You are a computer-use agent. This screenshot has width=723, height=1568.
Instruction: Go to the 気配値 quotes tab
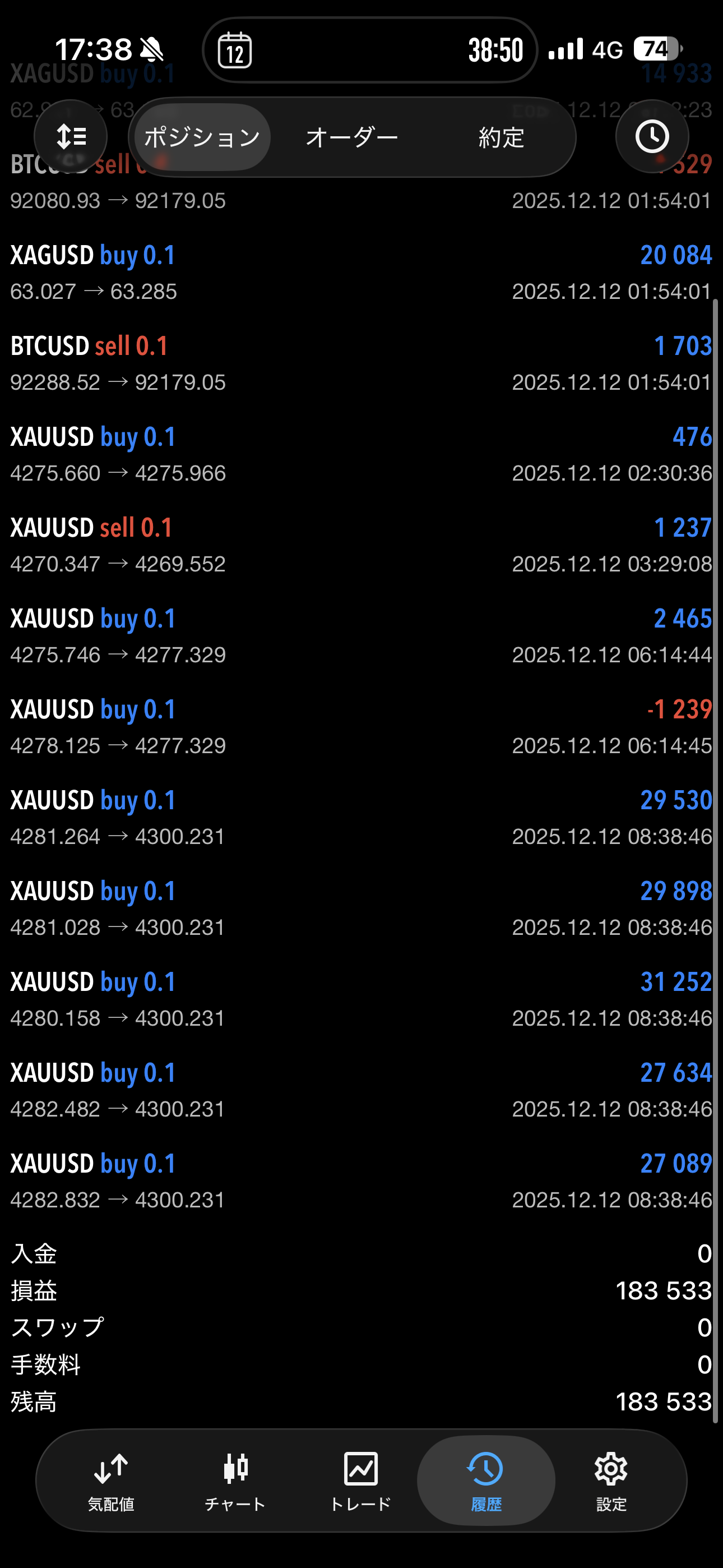111,1481
